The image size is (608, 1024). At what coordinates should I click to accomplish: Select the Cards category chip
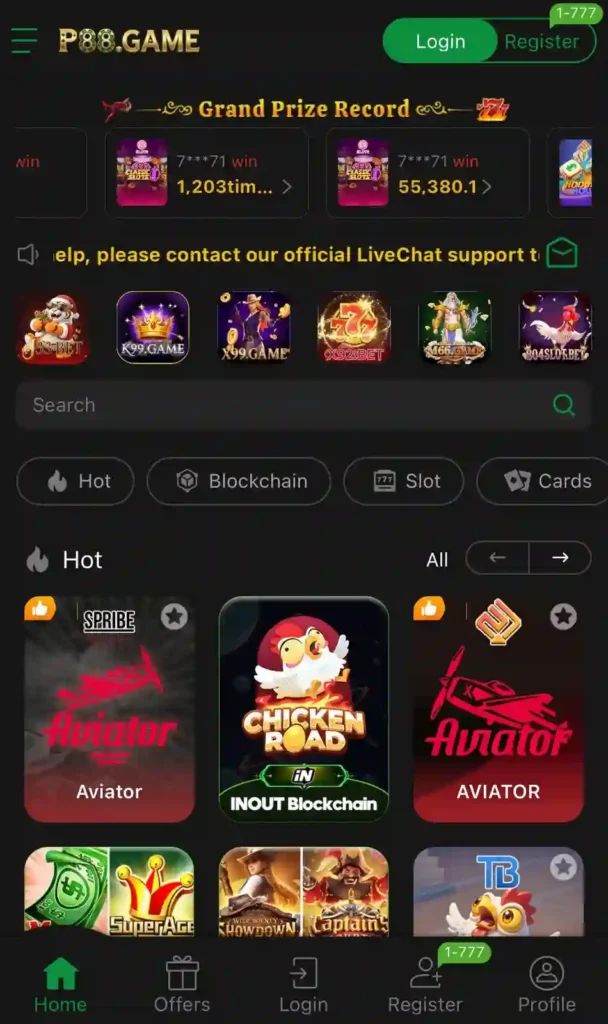547,481
